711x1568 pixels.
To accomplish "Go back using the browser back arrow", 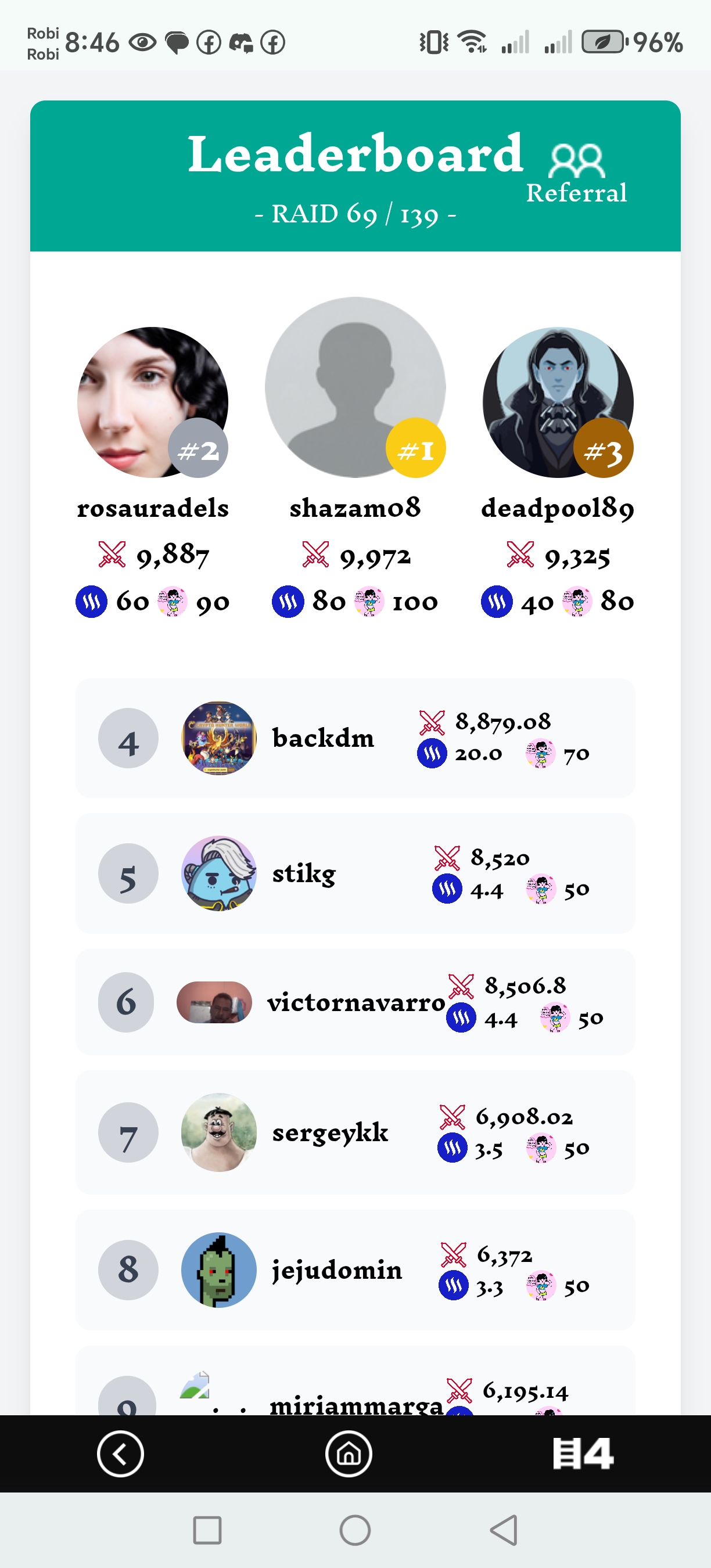I will pos(120,1454).
